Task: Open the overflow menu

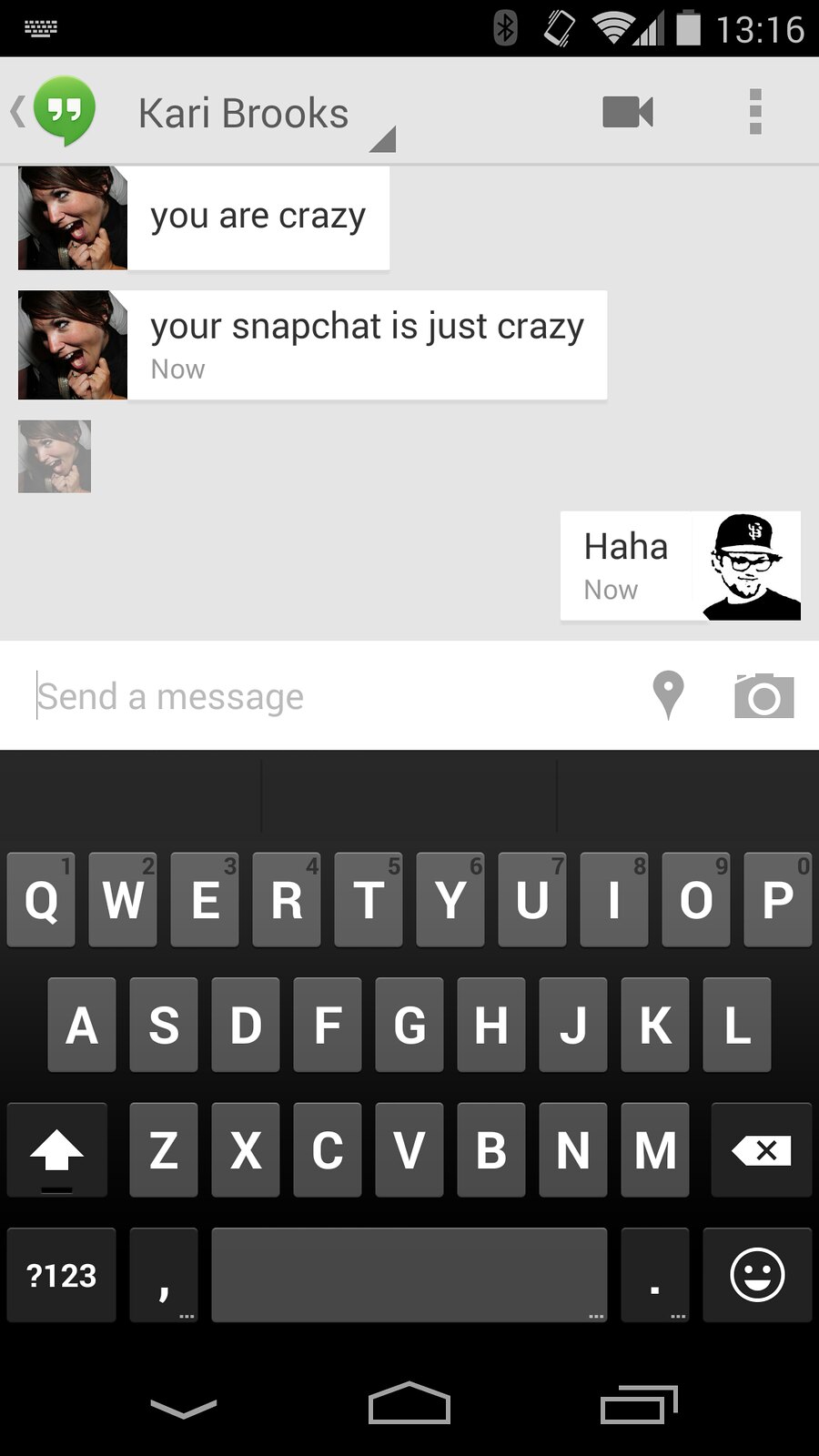Action: pos(754,113)
